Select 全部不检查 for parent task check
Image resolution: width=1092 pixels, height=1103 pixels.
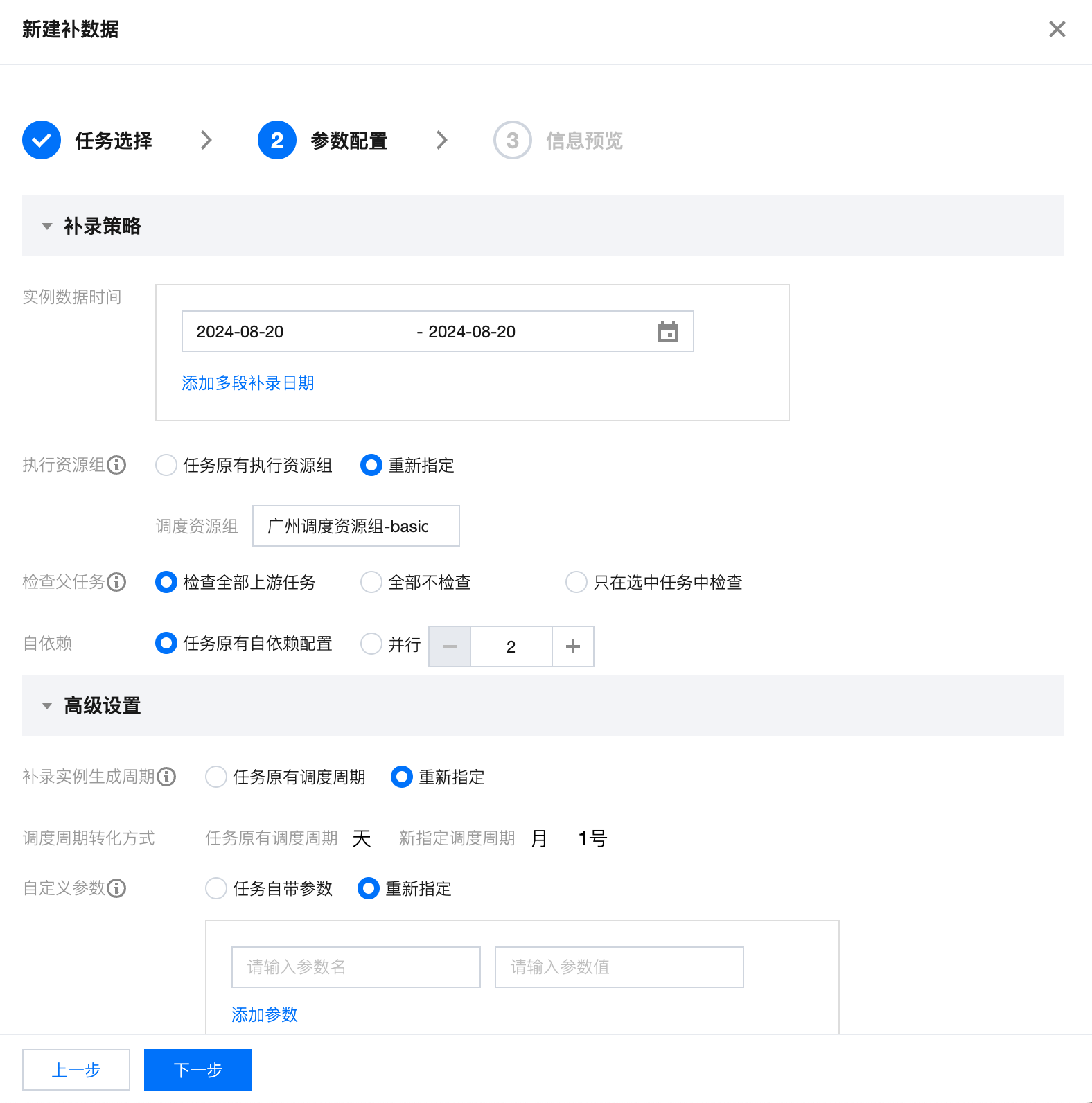pyautogui.click(x=371, y=582)
